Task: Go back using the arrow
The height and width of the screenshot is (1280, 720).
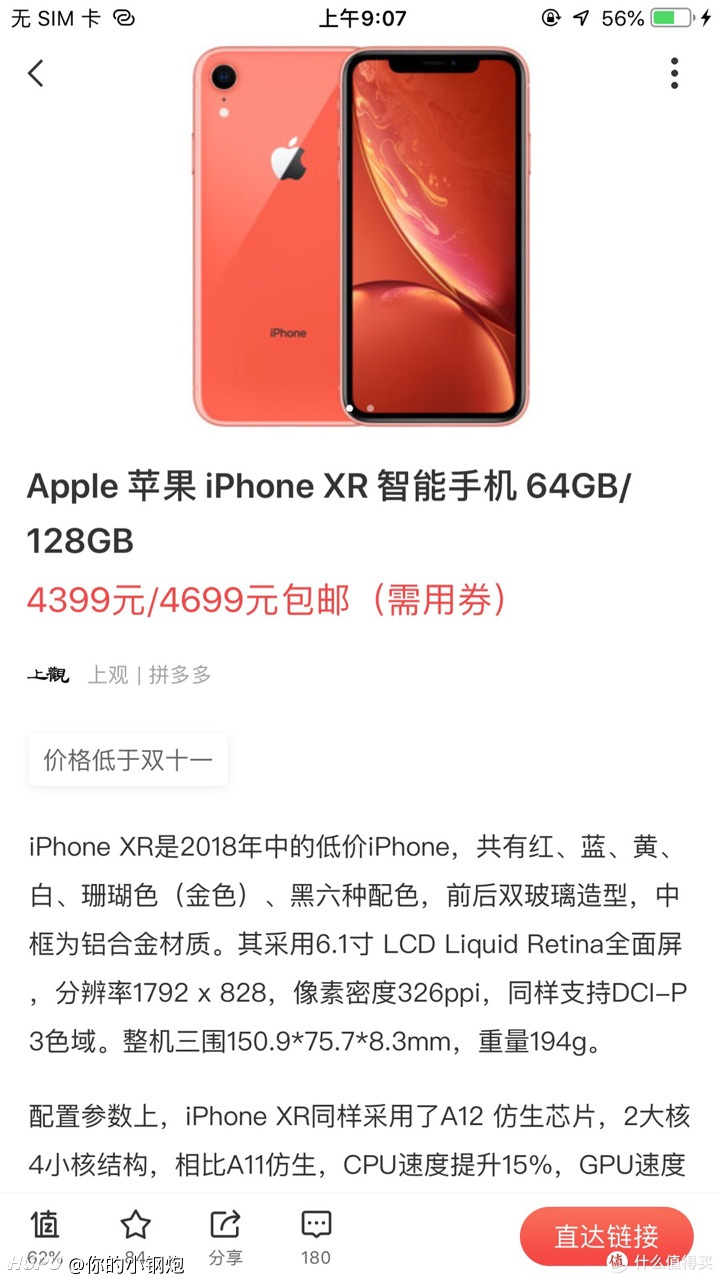Action: click(x=36, y=73)
